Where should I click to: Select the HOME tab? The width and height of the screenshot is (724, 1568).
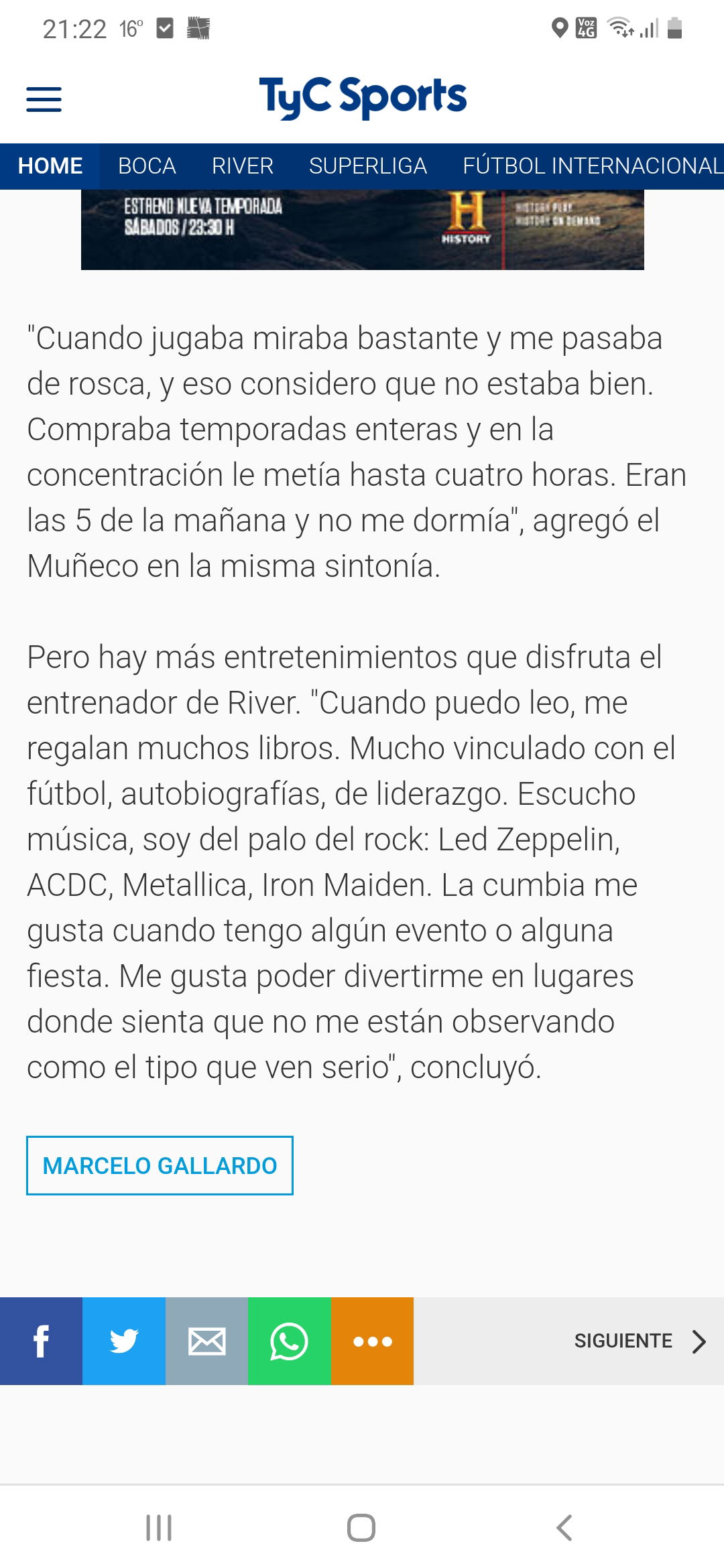click(x=50, y=166)
